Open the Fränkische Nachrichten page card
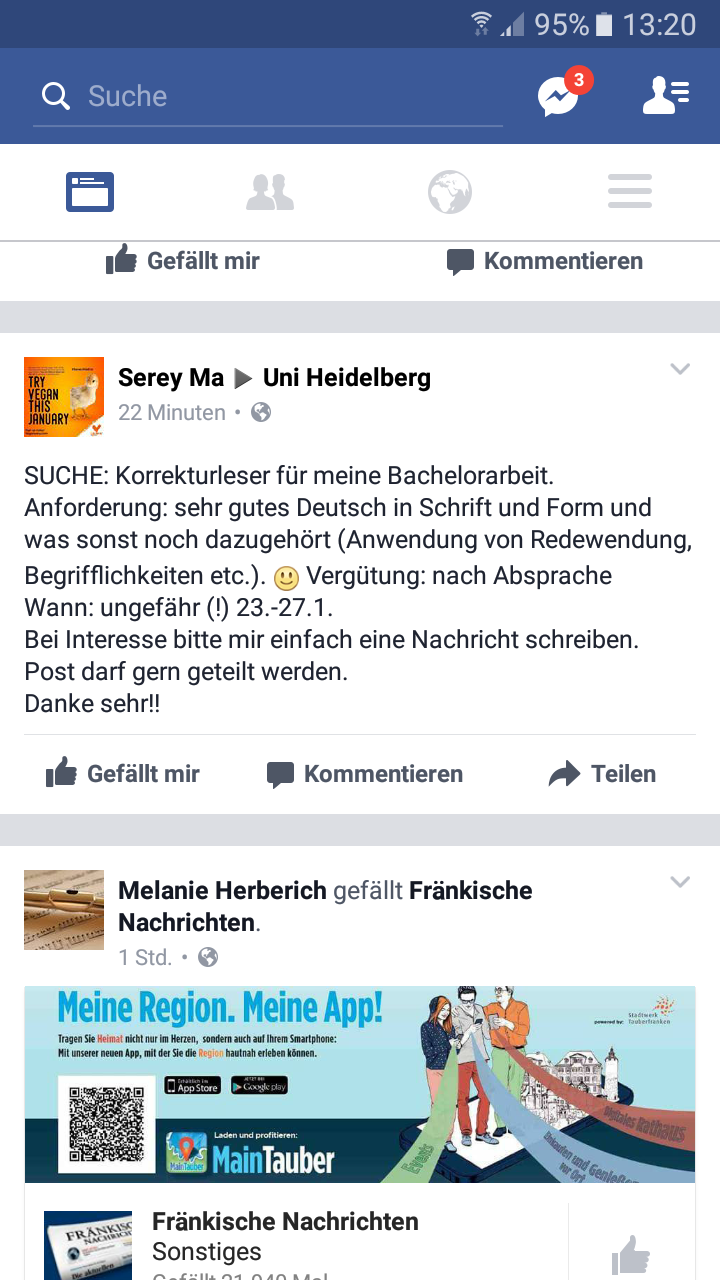Screen dimensions: 720x1280 click(x=285, y=1235)
